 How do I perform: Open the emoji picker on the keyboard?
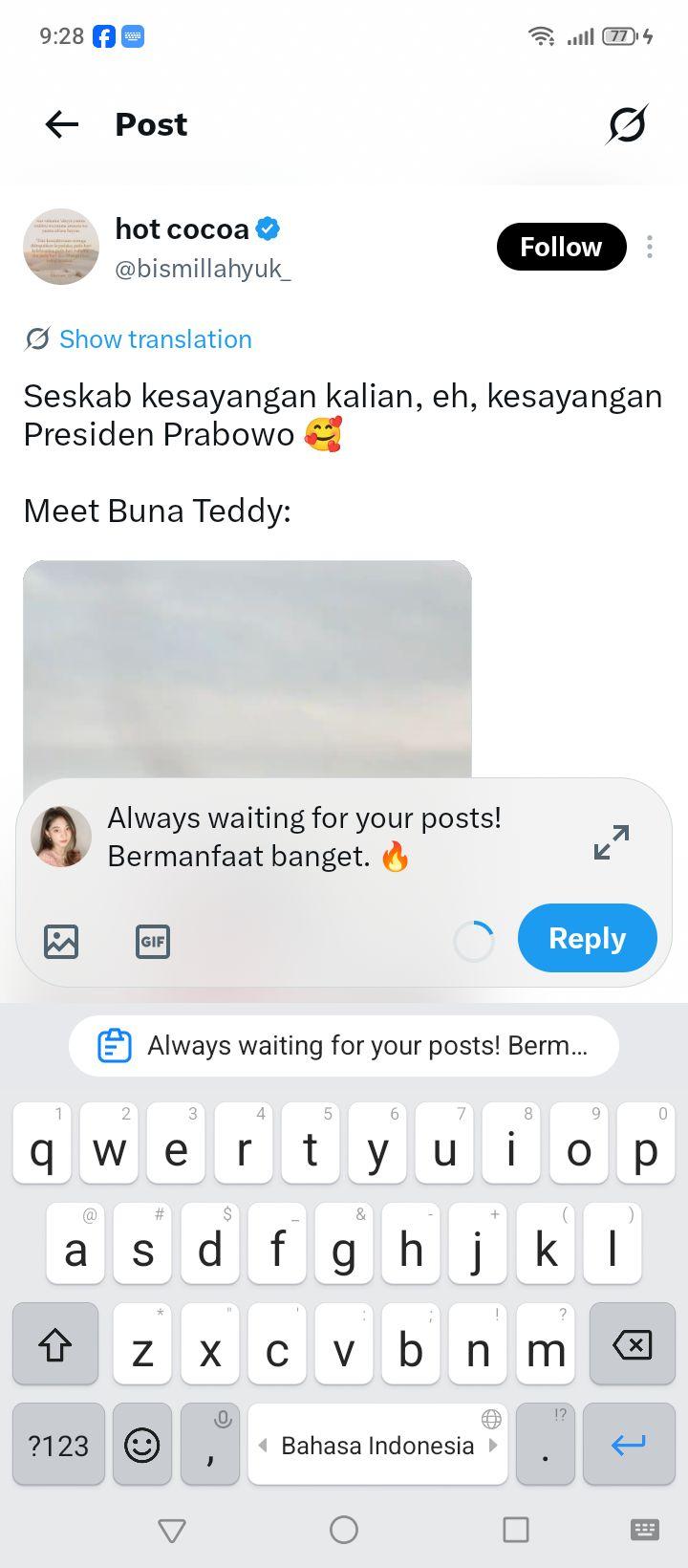(142, 1444)
